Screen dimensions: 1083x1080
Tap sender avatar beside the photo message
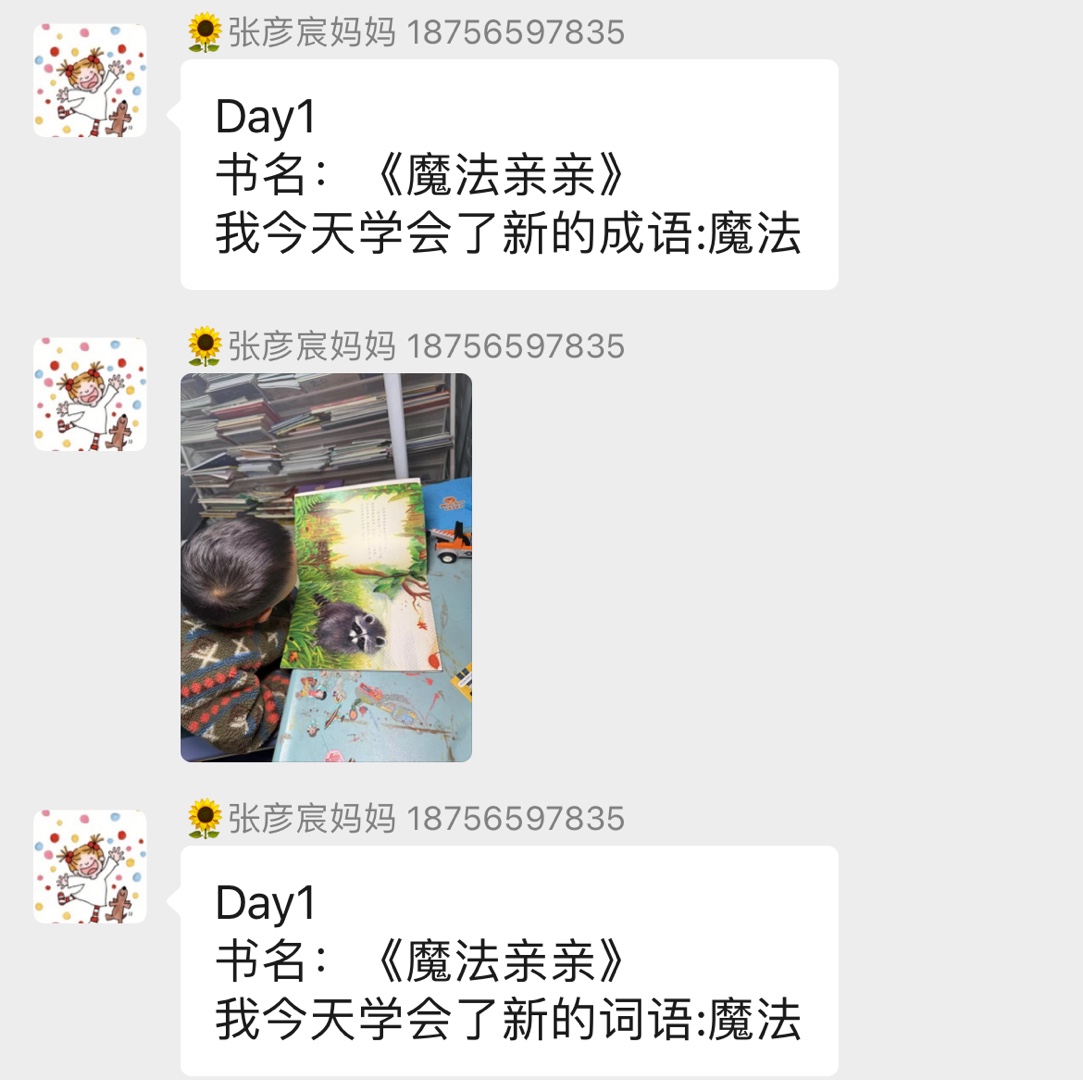[x=90, y=394]
